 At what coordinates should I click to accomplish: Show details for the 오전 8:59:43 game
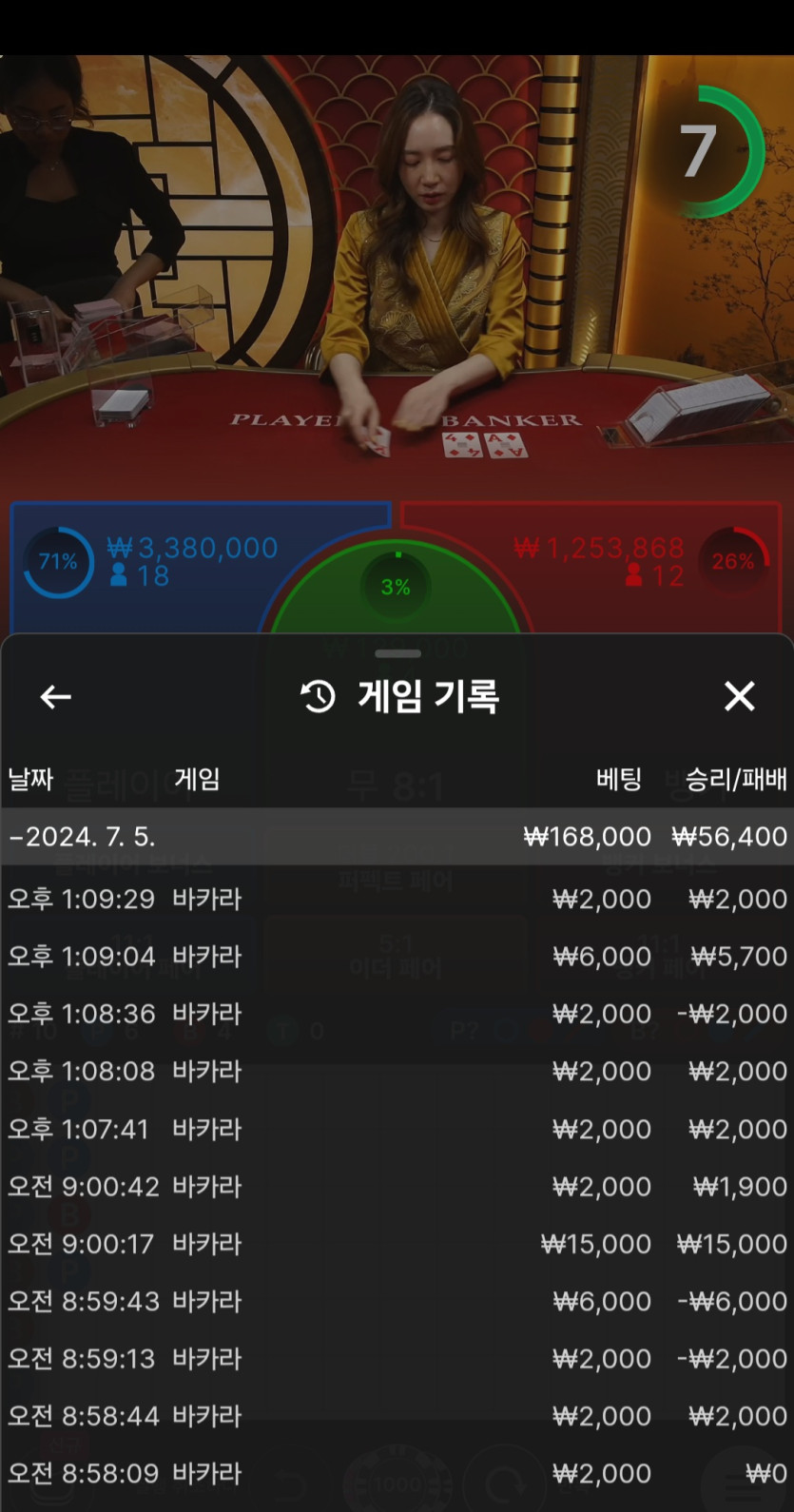(x=397, y=1301)
